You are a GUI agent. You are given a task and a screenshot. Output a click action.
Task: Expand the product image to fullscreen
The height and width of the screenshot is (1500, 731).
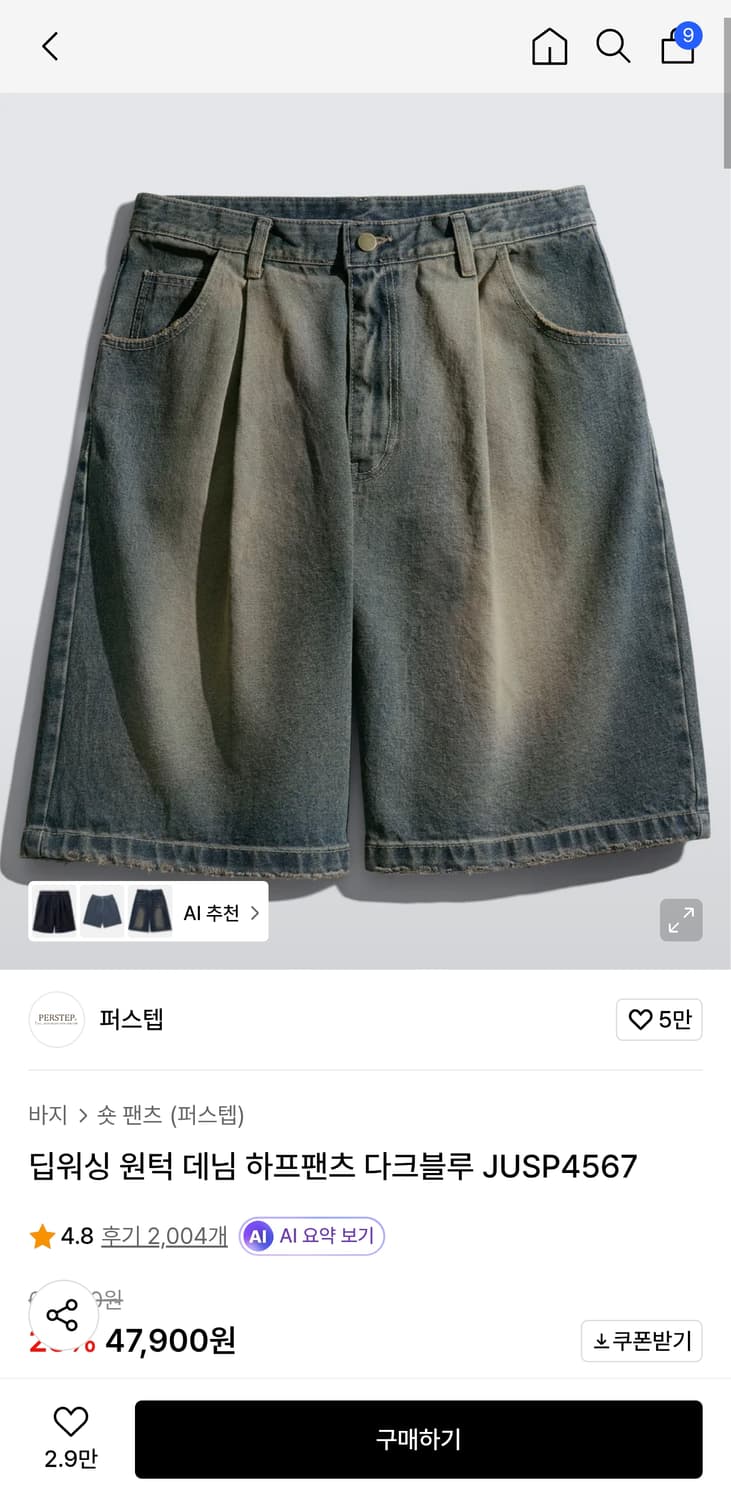[681, 920]
